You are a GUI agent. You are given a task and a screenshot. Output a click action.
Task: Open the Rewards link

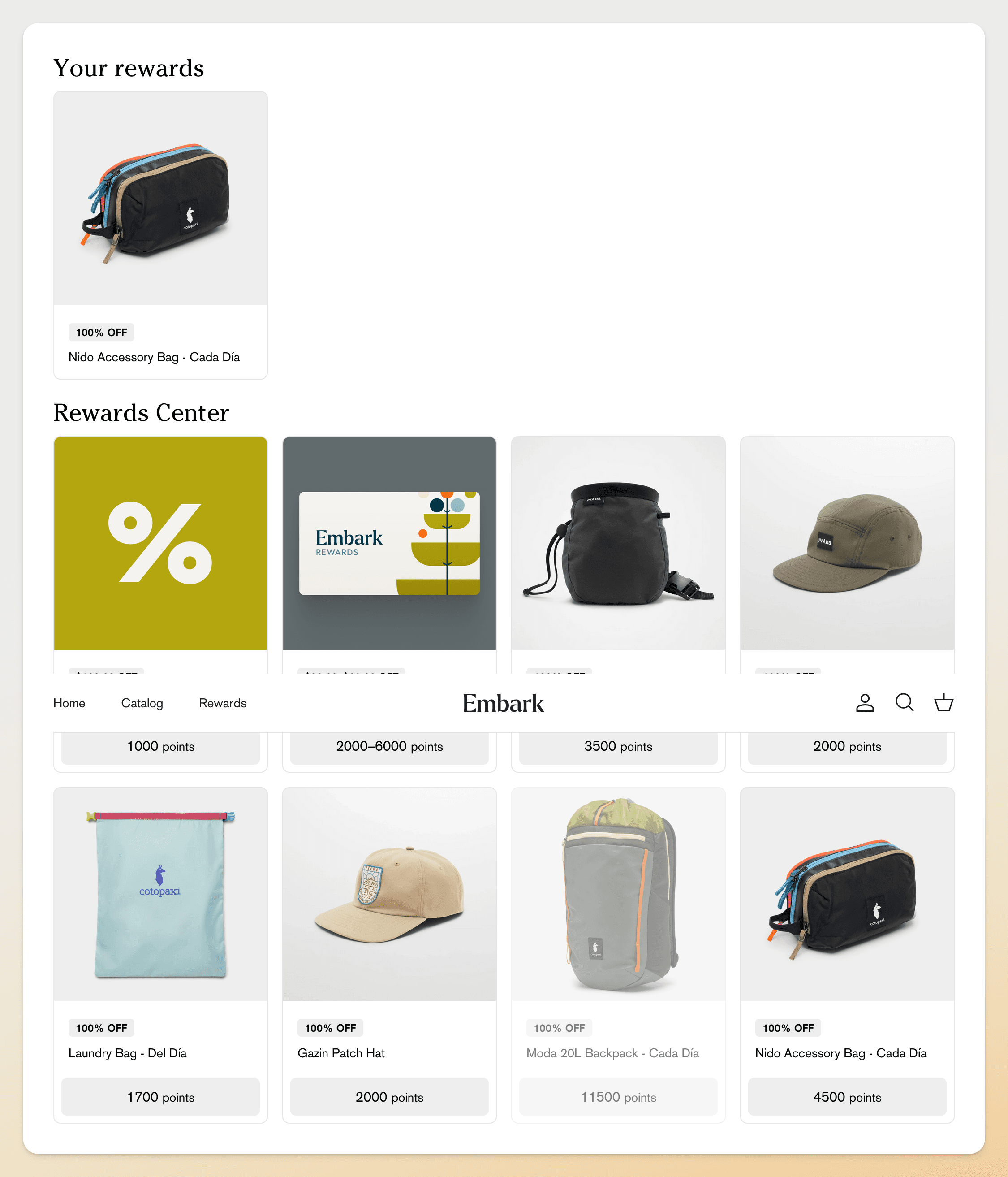point(223,703)
